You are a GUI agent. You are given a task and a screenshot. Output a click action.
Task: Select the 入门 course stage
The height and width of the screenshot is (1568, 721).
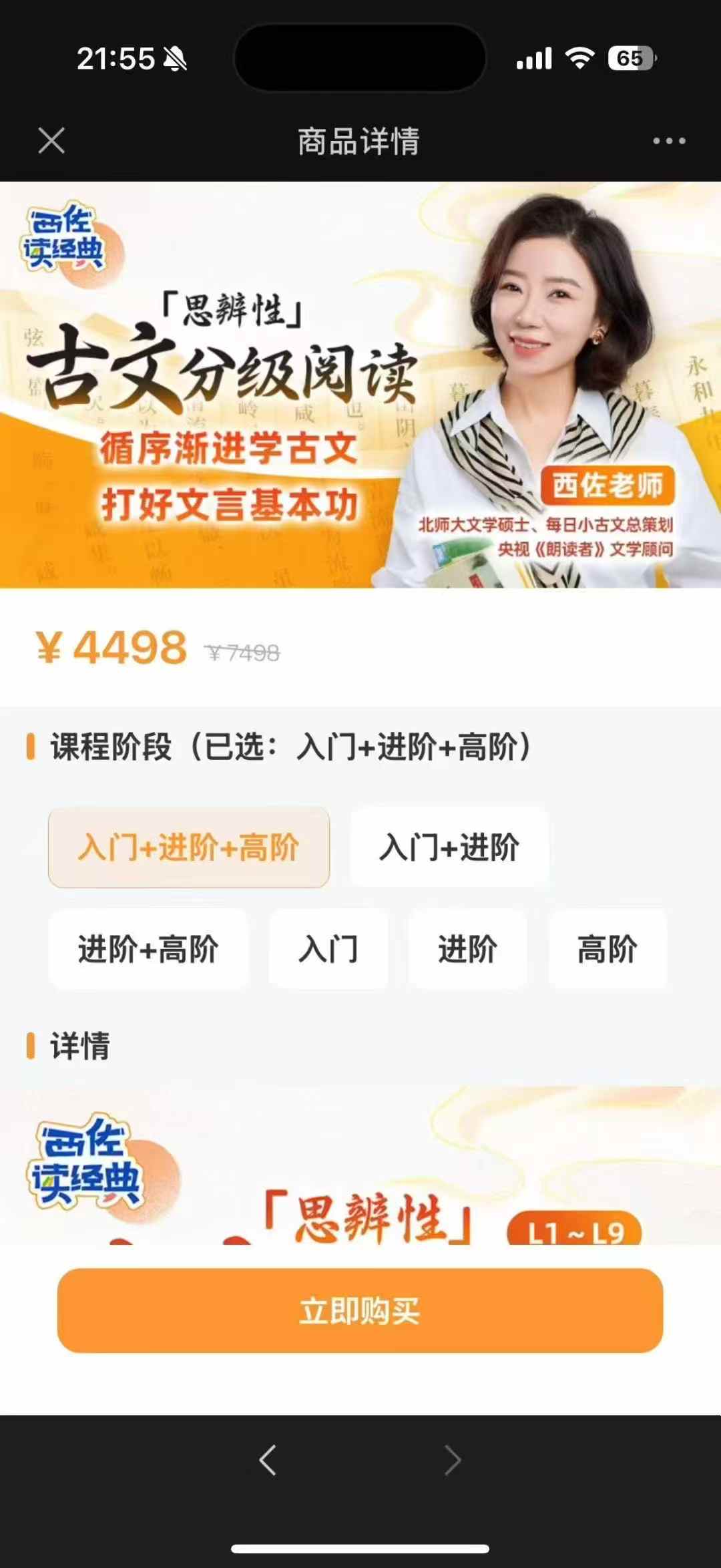(328, 948)
